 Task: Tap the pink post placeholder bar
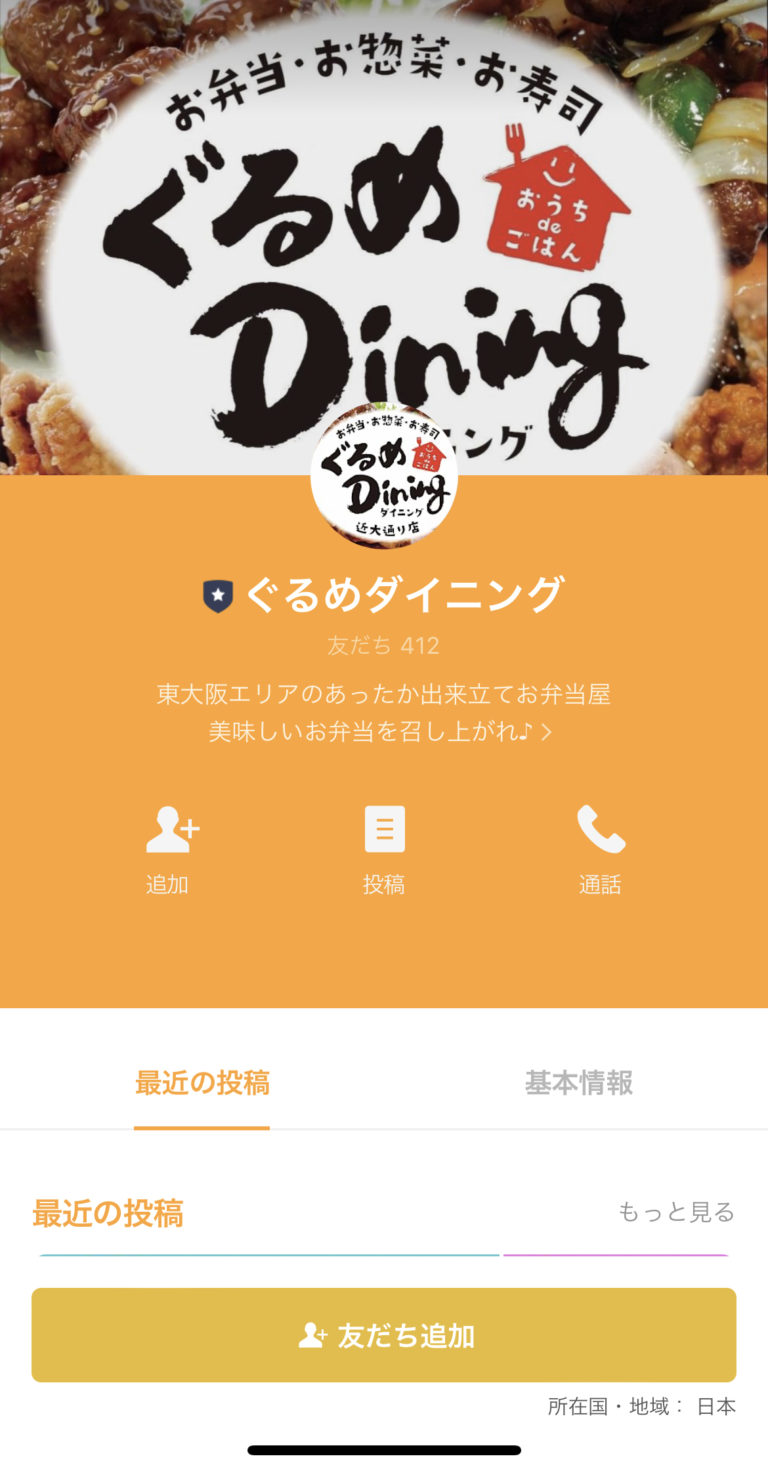[x=618, y=1251]
